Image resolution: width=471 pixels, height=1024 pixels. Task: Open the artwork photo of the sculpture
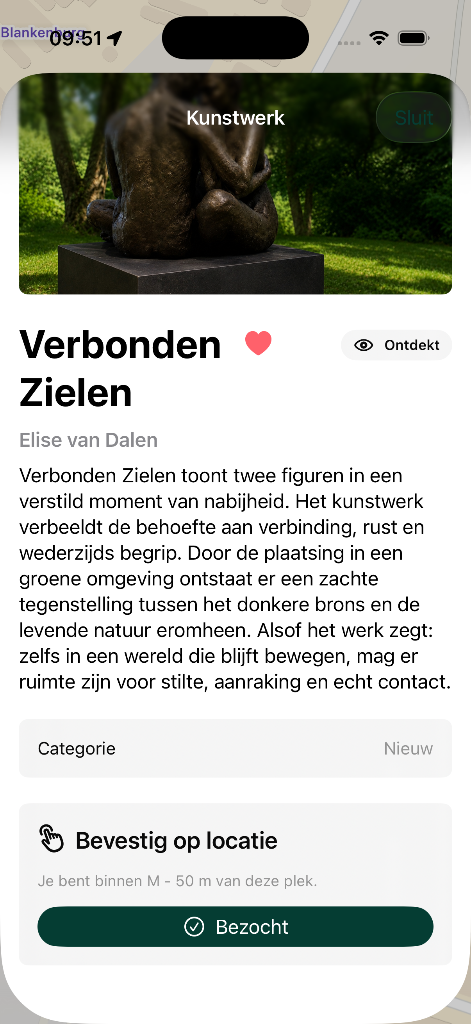[235, 184]
